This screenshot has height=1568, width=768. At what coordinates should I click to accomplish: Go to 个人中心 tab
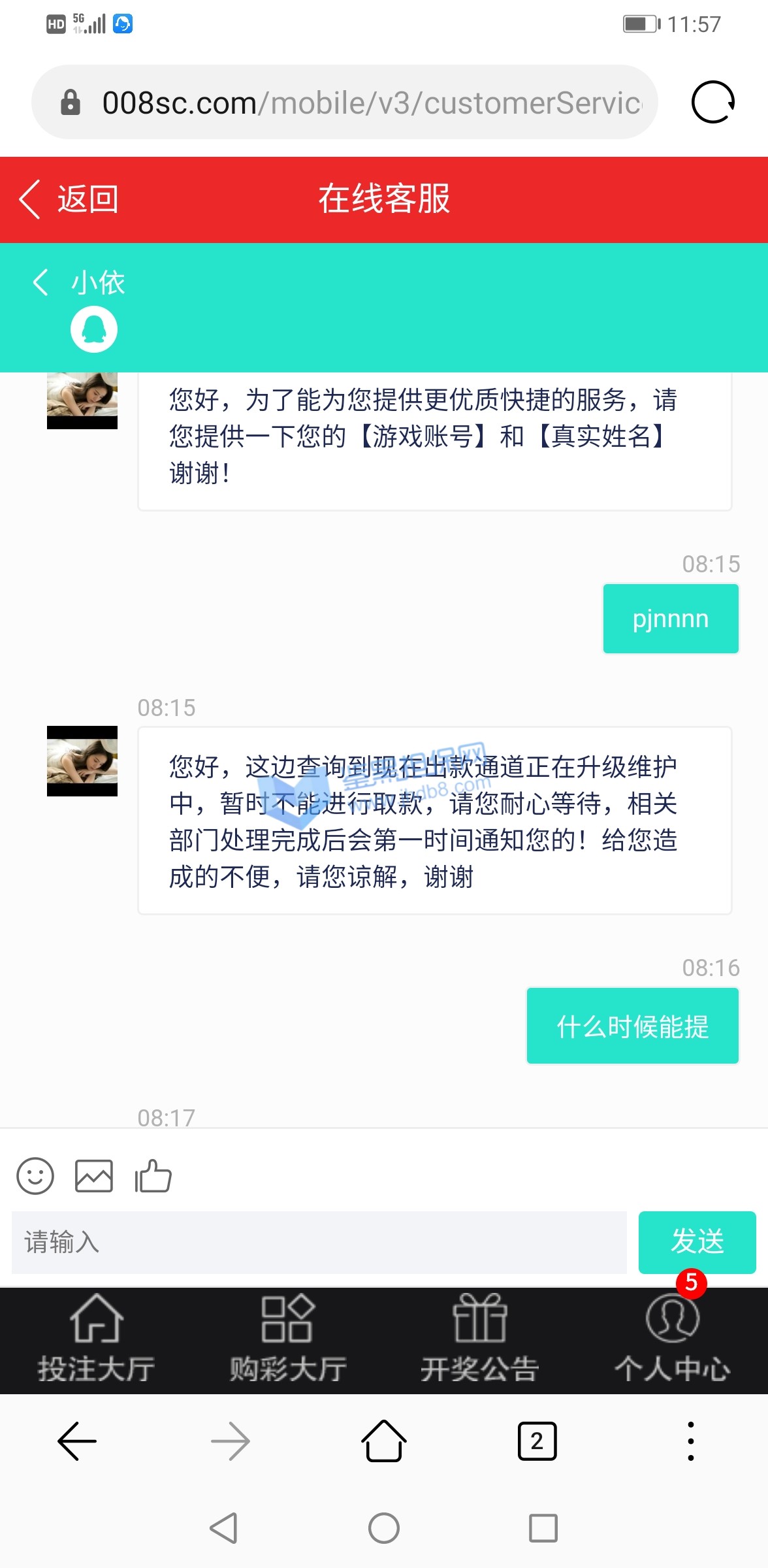coord(672,1340)
